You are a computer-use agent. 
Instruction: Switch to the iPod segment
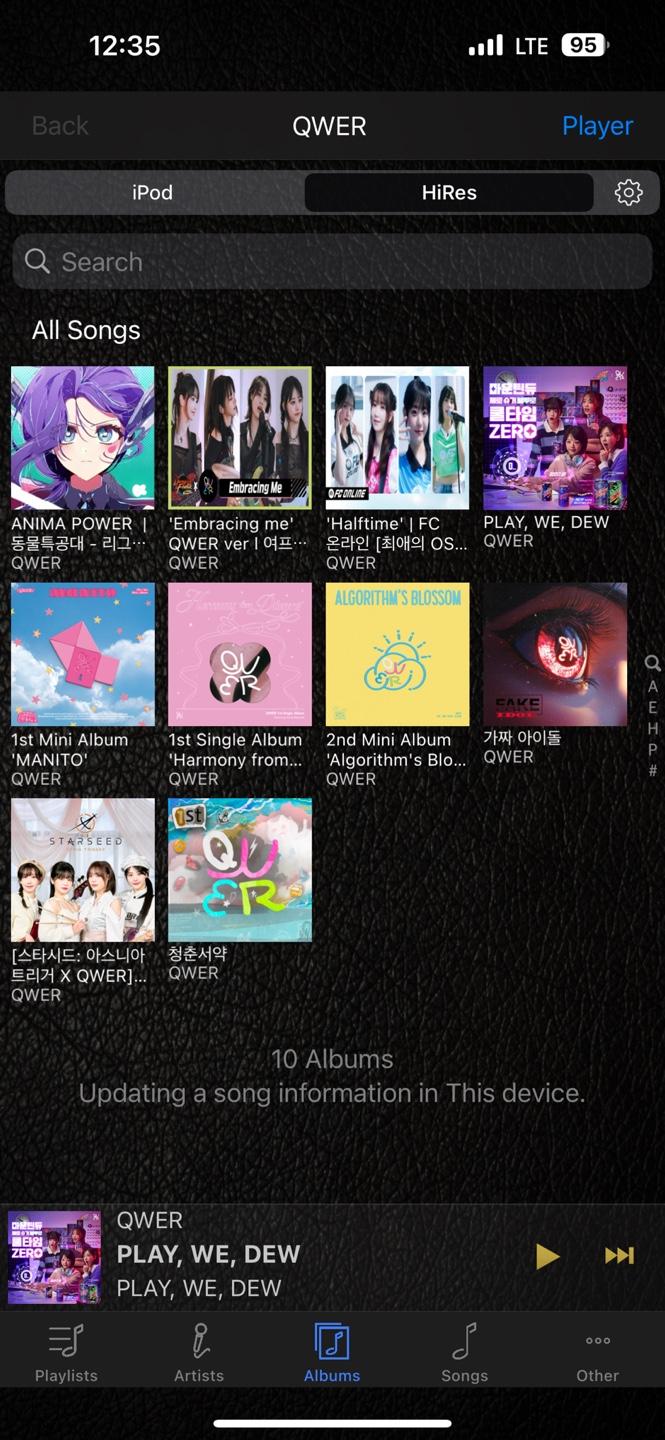pos(153,192)
